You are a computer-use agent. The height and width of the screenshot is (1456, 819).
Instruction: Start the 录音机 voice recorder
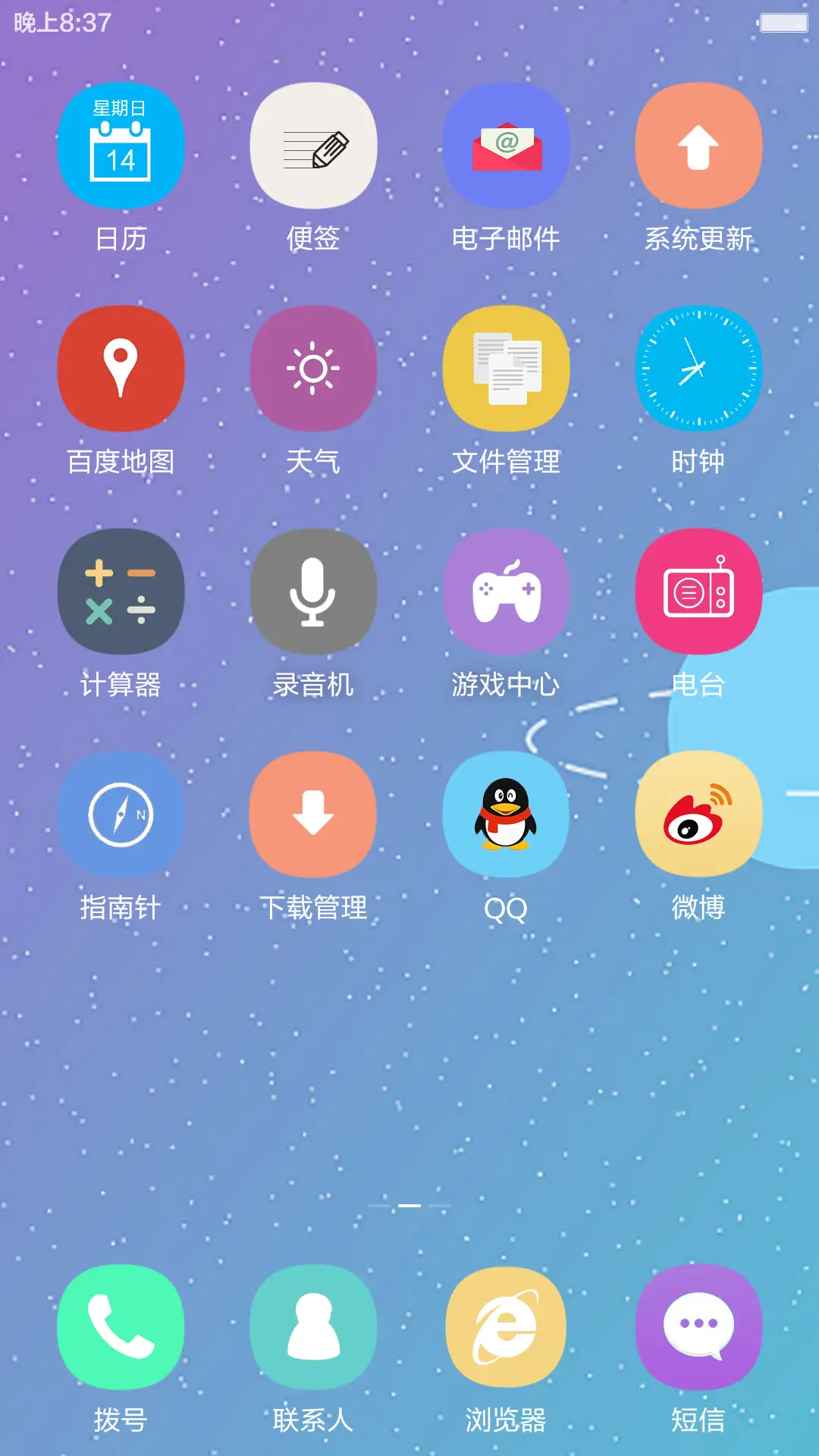tap(313, 591)
